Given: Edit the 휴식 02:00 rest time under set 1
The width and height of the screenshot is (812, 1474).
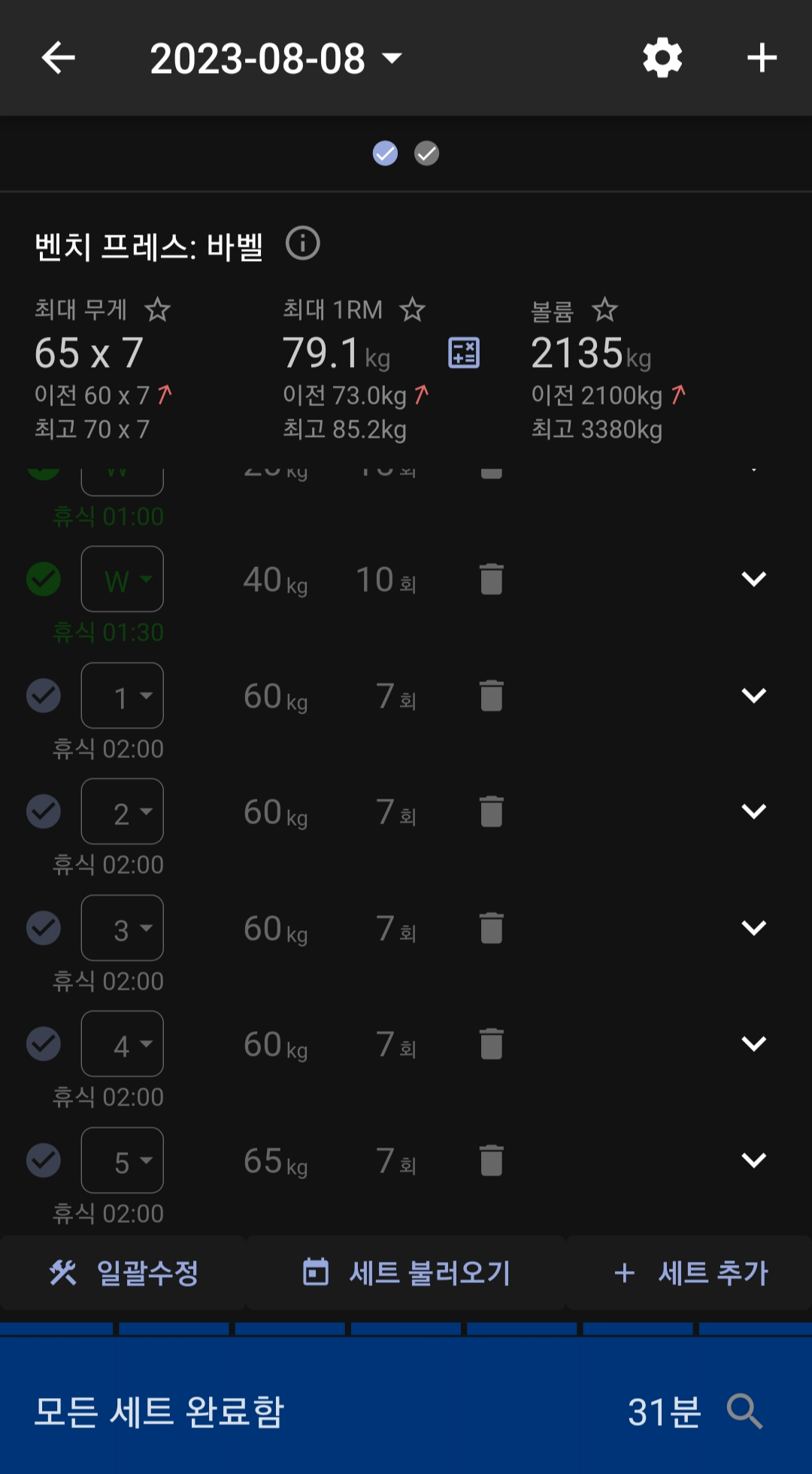Looking at the screenshot, I should point(108,749).
